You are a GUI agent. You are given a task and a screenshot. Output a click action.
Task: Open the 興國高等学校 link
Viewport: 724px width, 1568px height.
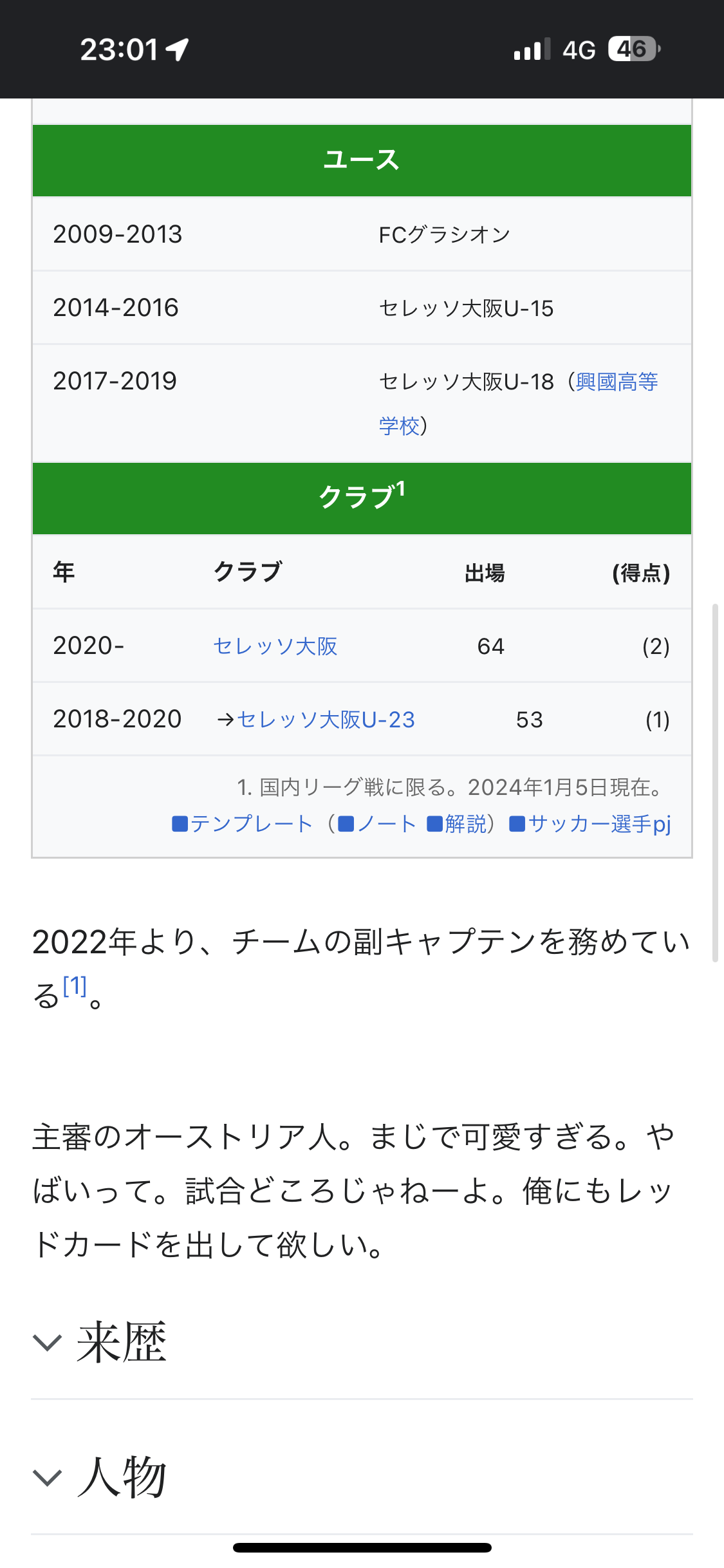[x=616, y=382]
